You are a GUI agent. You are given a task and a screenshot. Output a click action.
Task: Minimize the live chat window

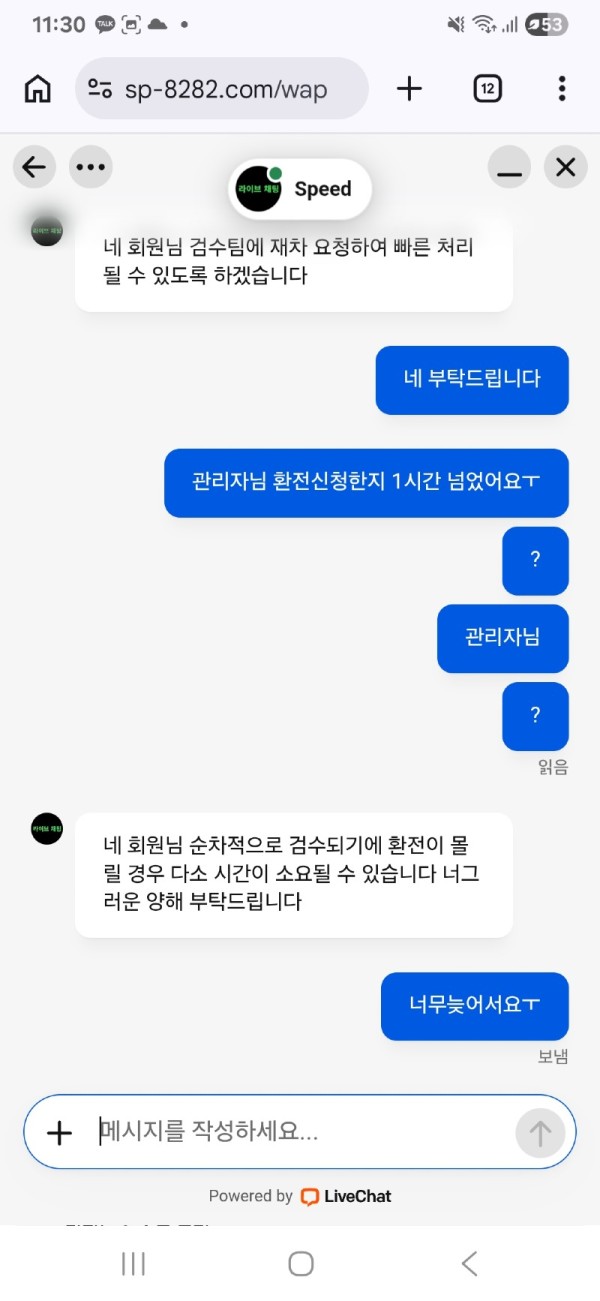coord(510,167)
